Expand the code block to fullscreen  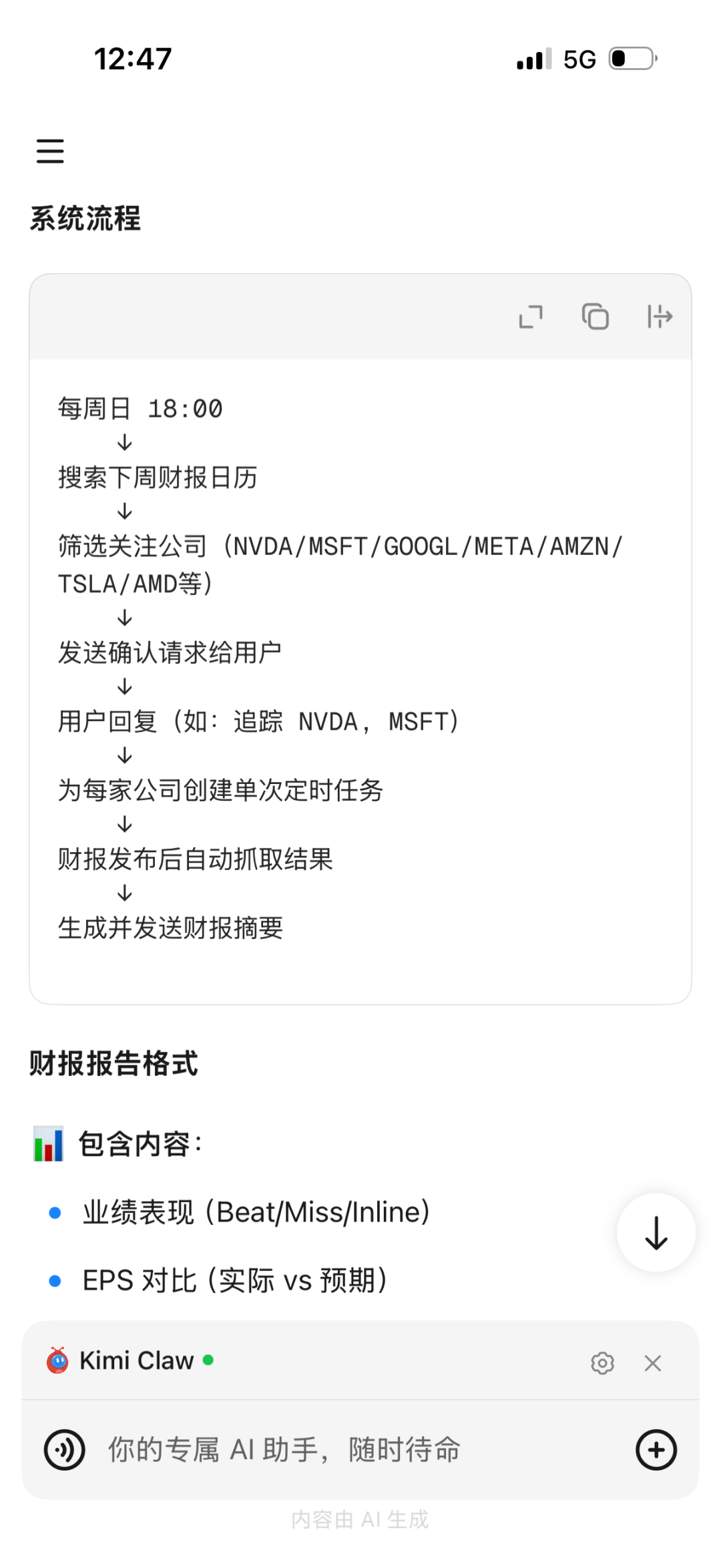click(531, 317)
